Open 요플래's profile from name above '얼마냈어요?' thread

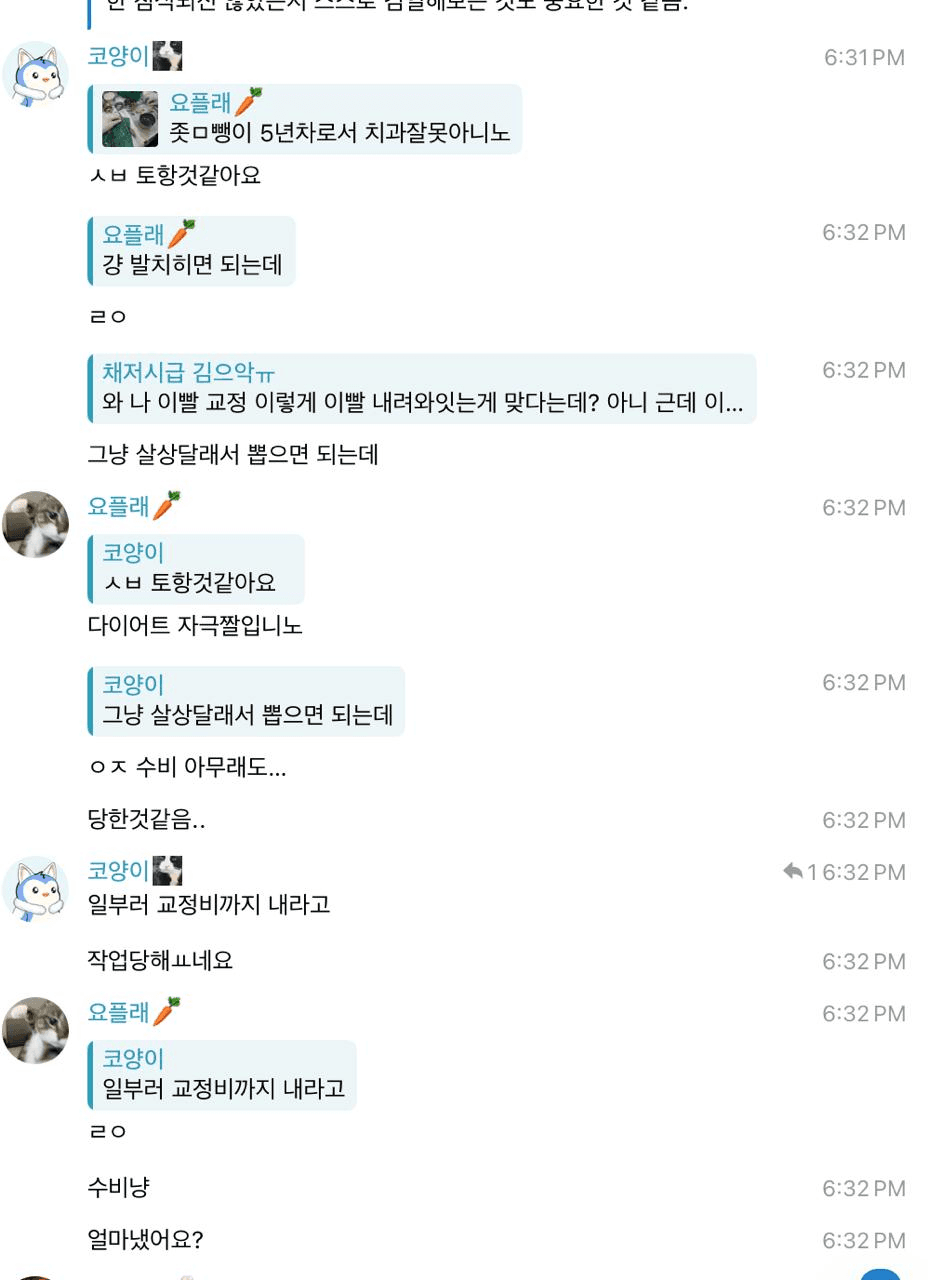coord(118,1012)
